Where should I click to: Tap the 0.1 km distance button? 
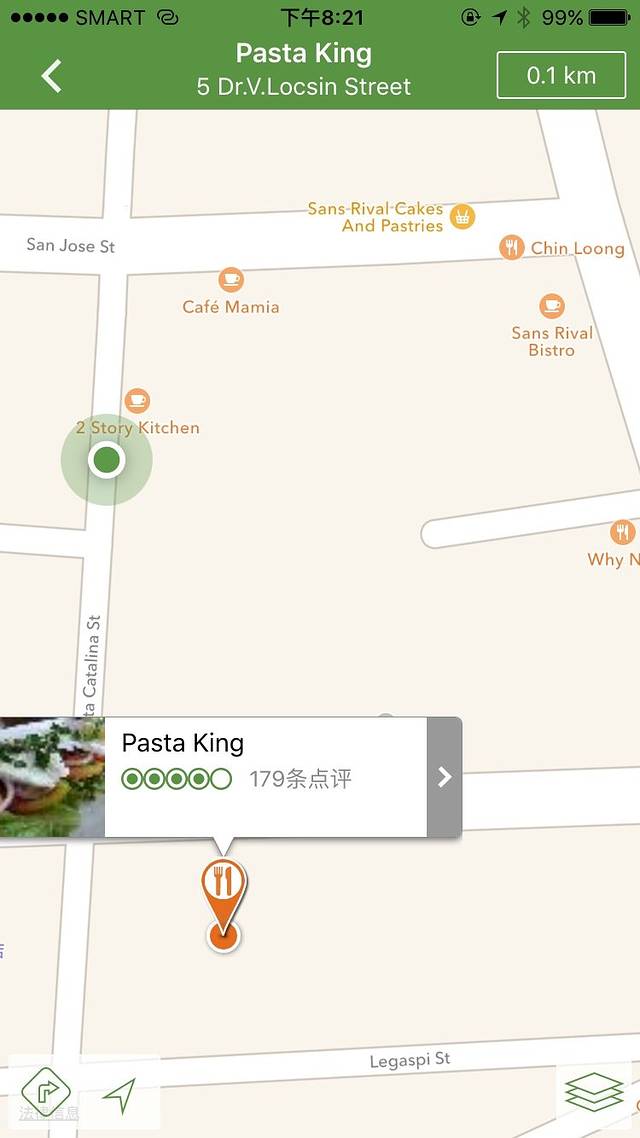click(x=561, y=76)
